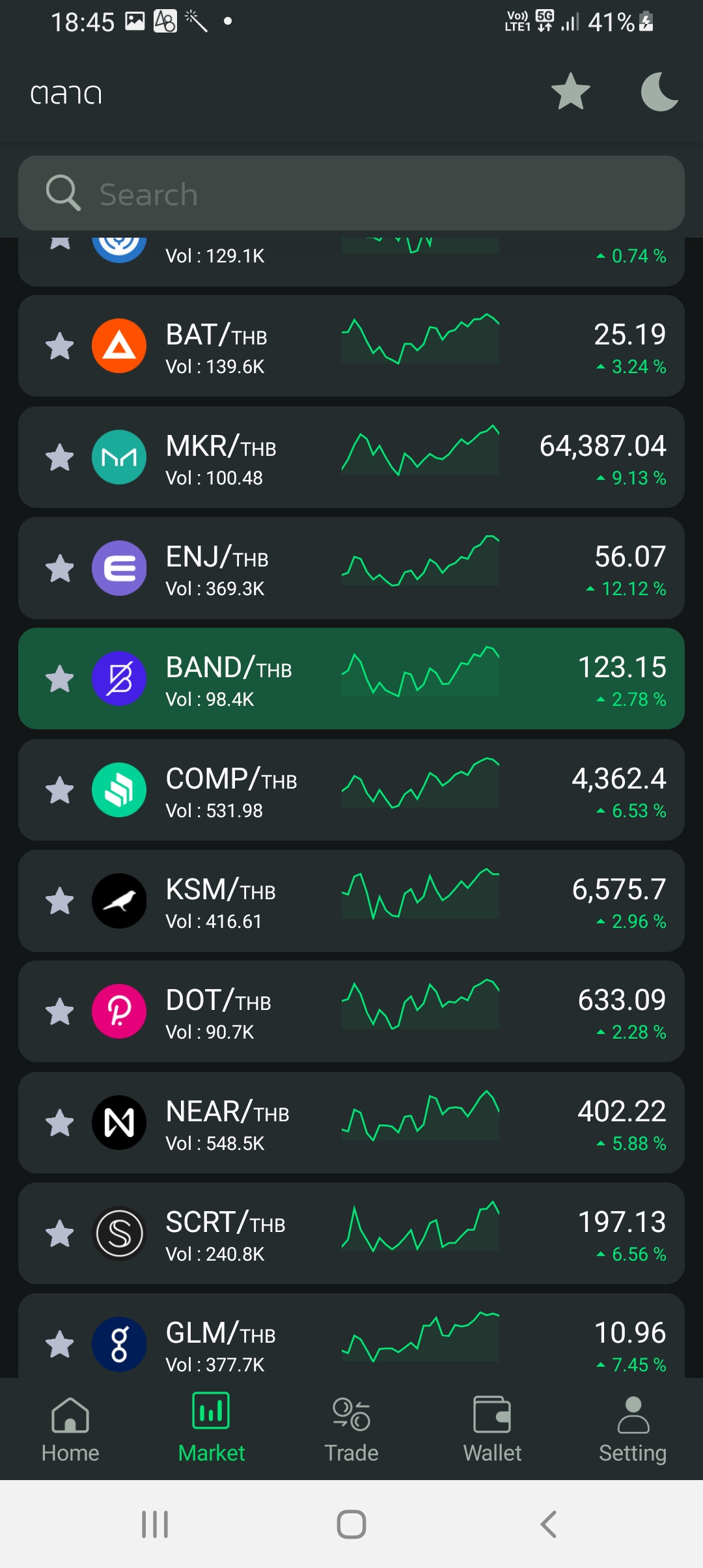Screen dimensions: 703x1568
Task: Open the Setting tab
Action: 633,1428
